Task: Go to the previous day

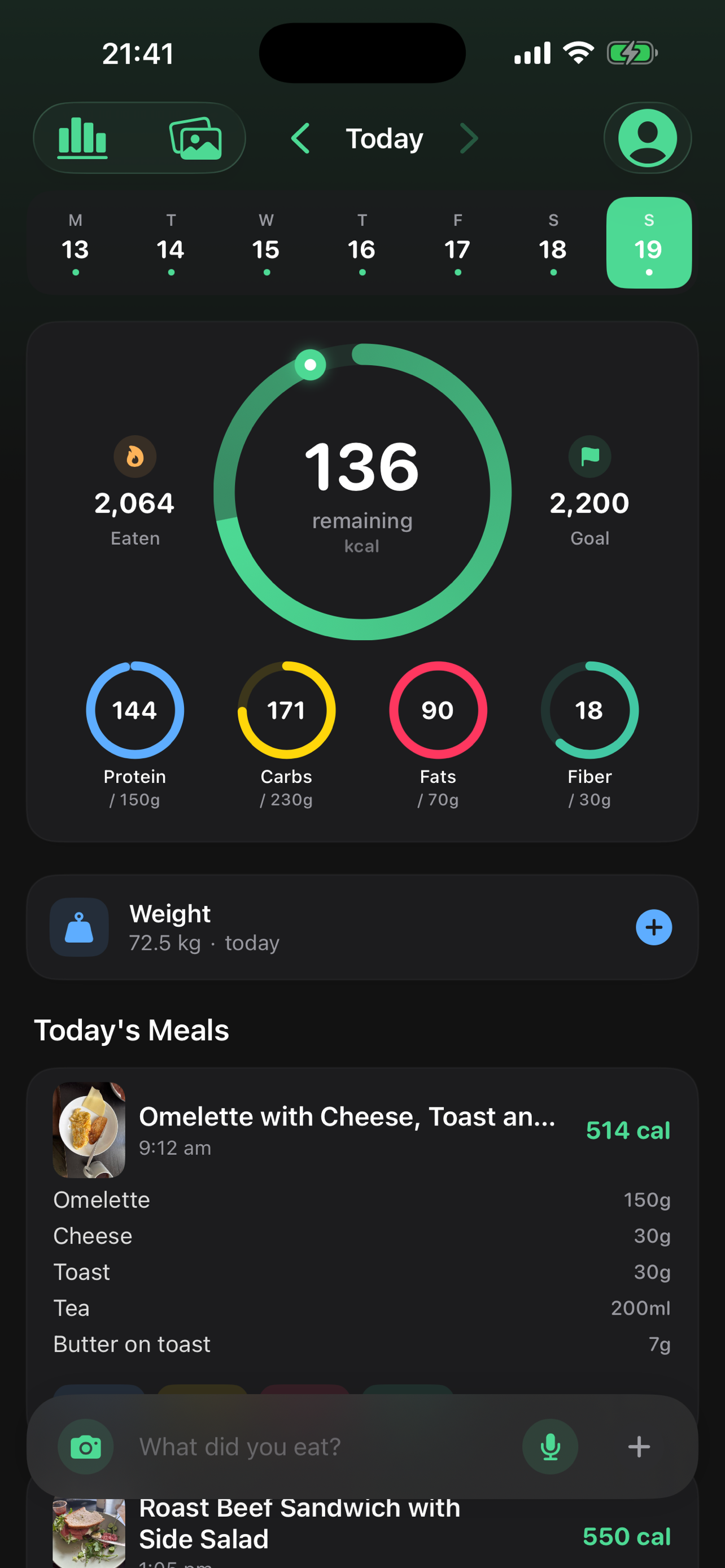Action: coord(301,138)
